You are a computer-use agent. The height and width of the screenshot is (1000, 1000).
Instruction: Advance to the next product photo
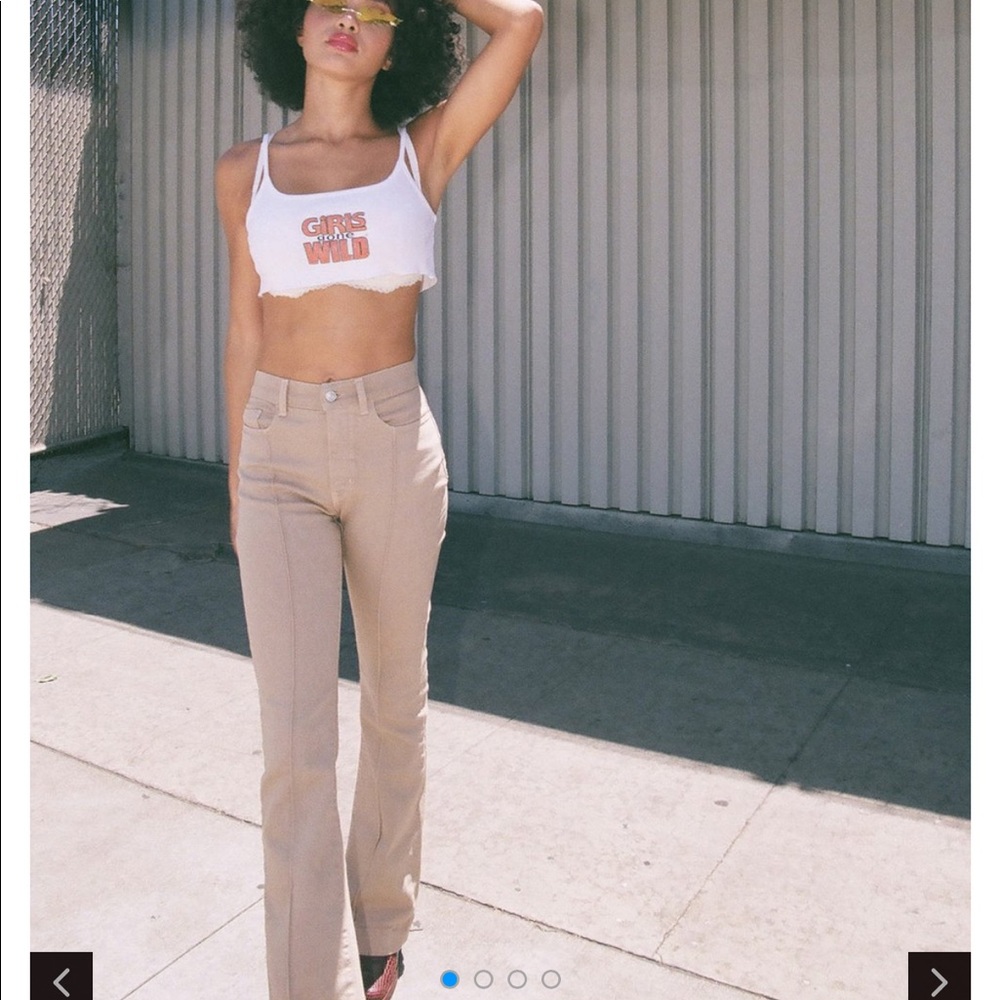[x=938, y=977]
